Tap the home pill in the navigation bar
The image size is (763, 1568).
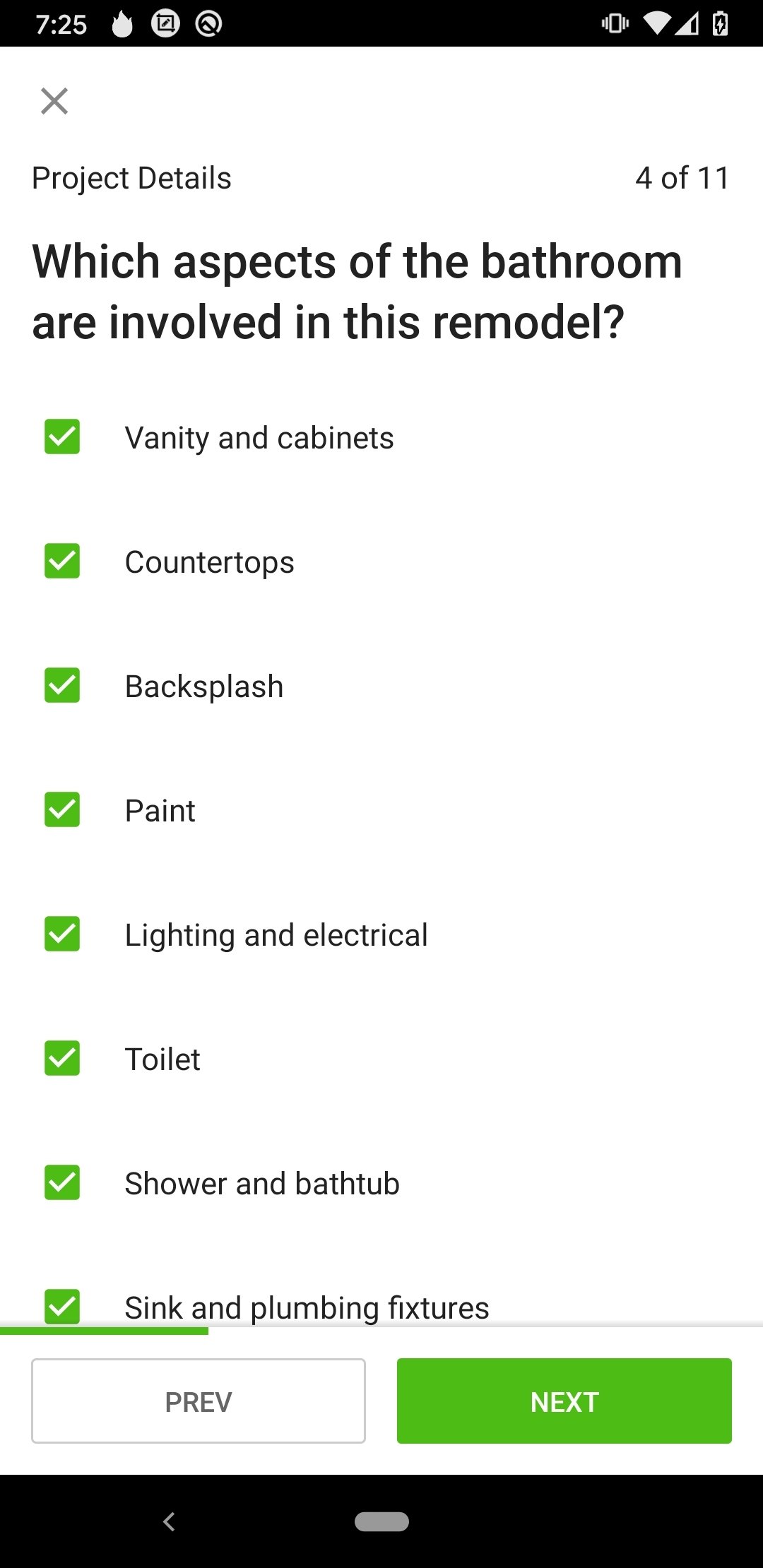click(x=381, y=1521)
